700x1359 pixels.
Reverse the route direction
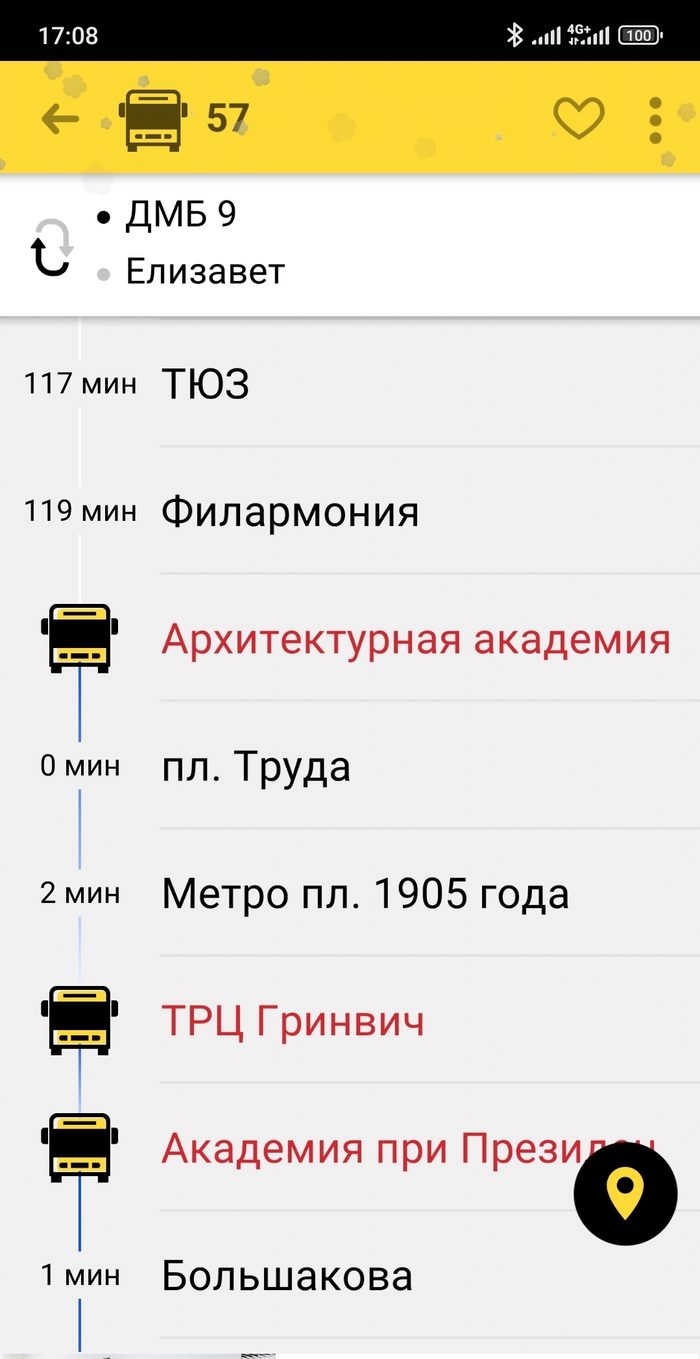tap(51, 247)
